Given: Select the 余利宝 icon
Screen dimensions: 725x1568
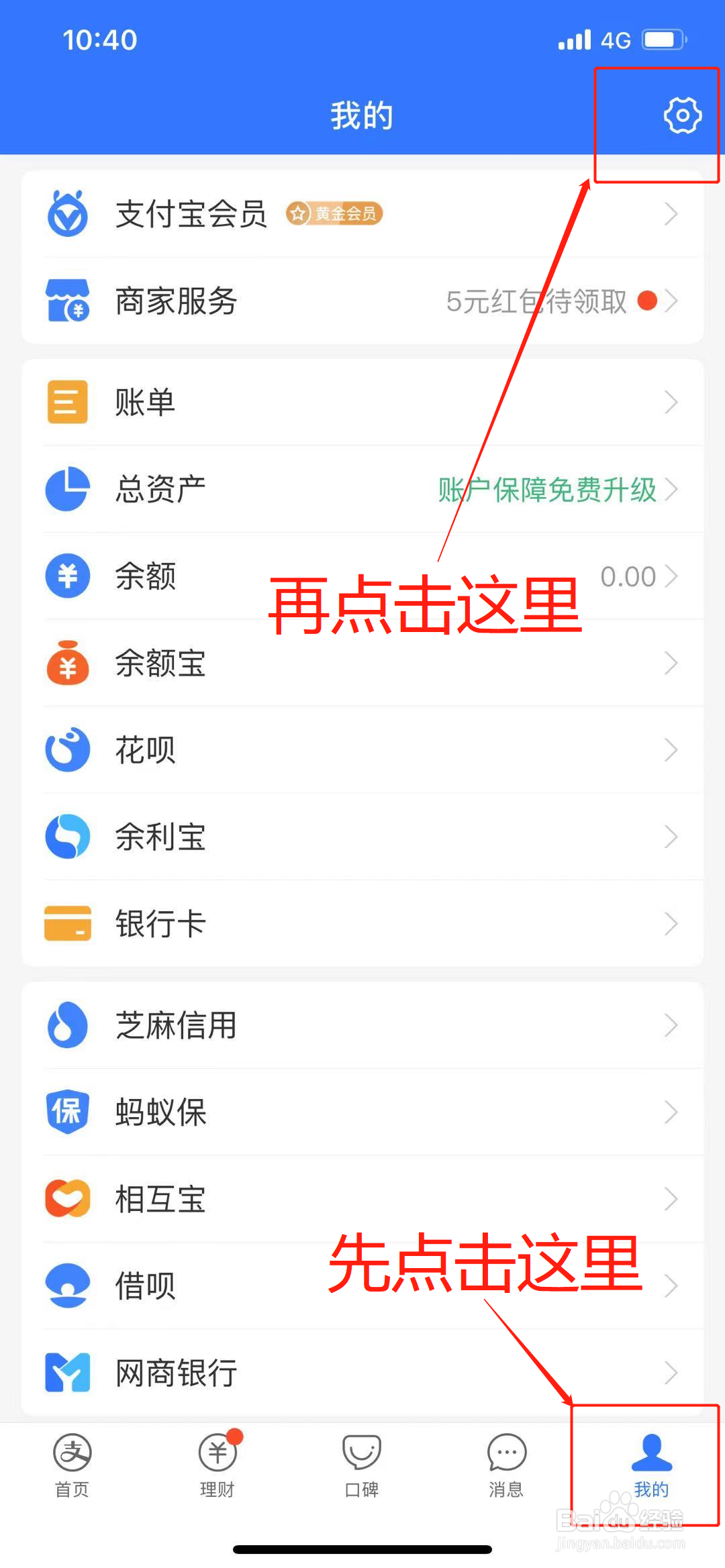Looking at the screenshot, I should coord(67,837).
